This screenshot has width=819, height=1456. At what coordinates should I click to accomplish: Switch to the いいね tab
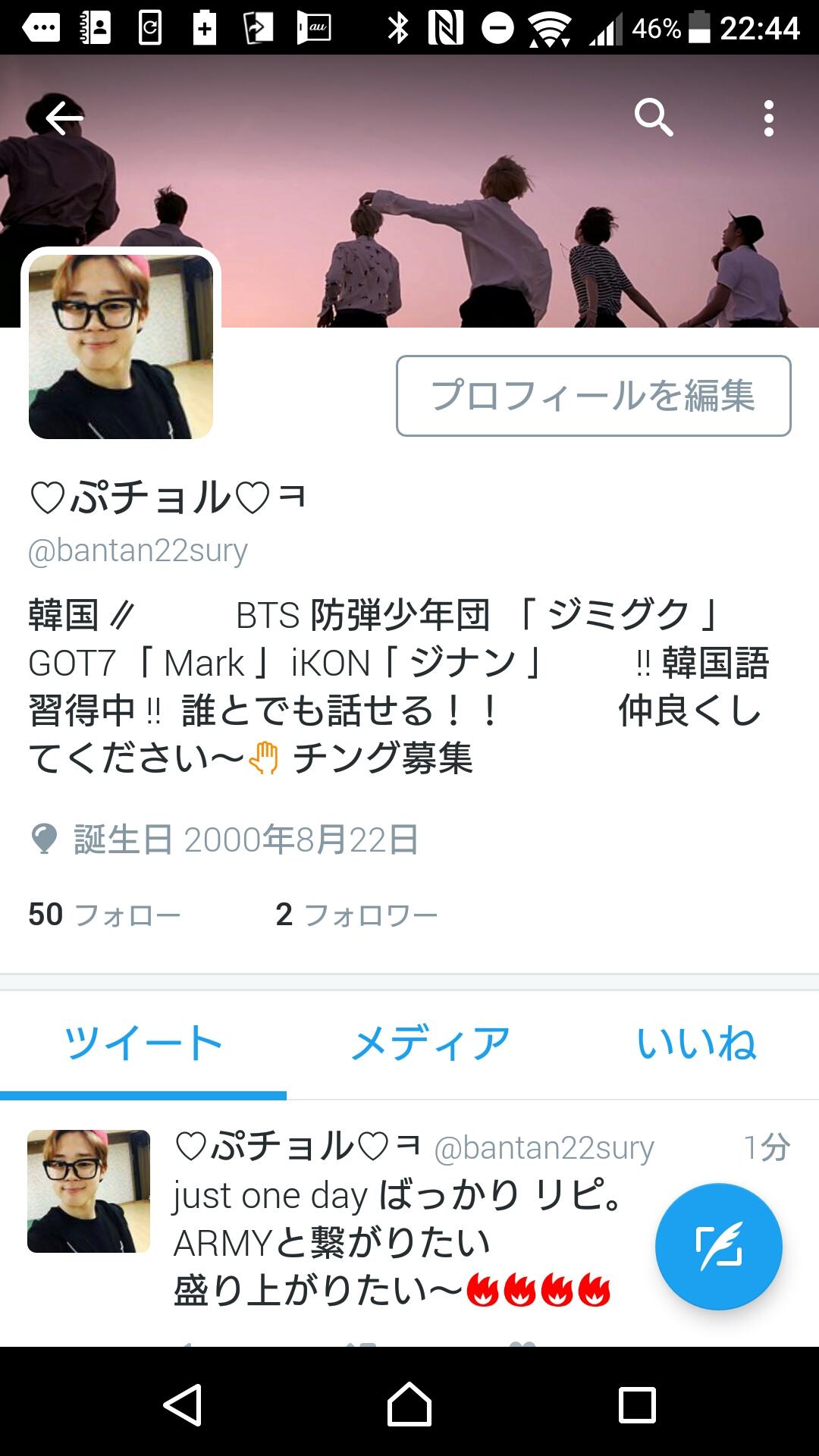coord(696,1043)
